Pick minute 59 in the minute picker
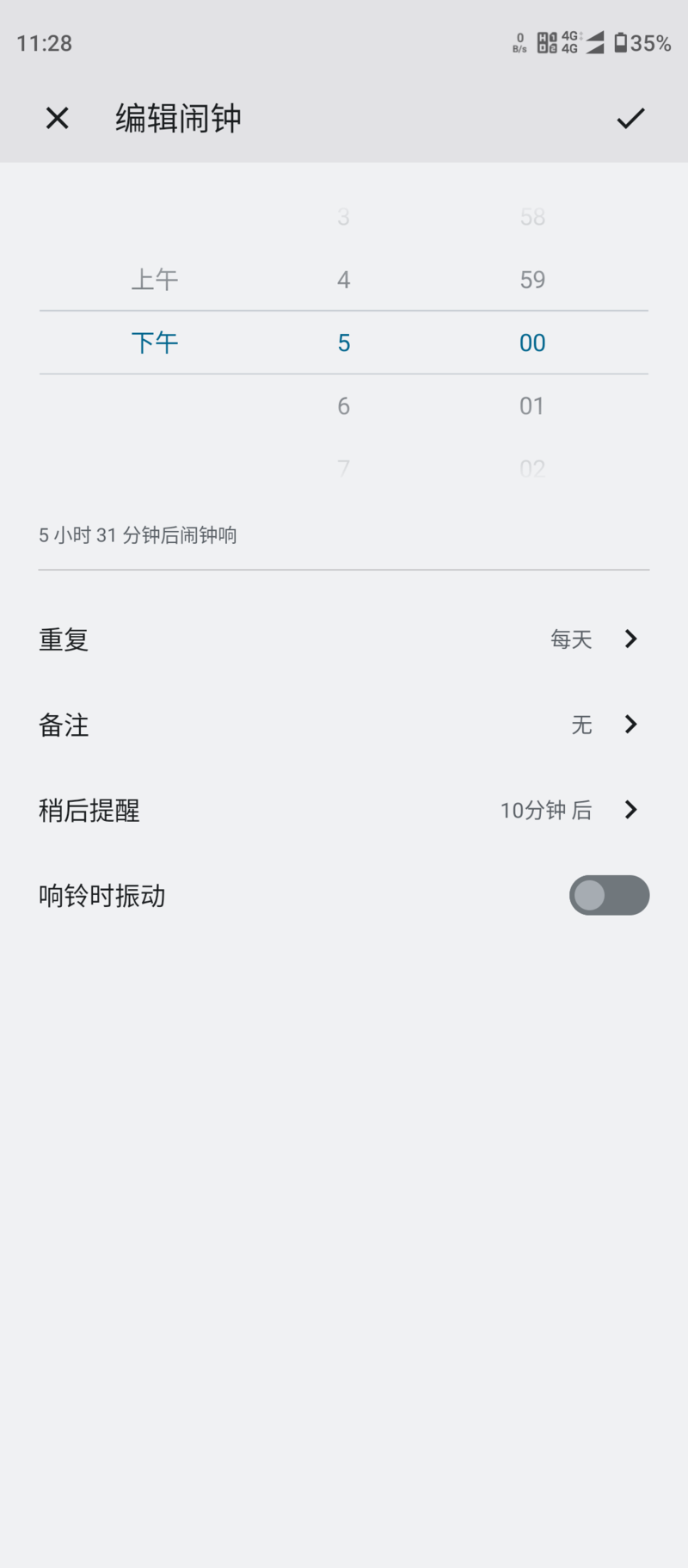688x1568 pixels. (532, 280)
